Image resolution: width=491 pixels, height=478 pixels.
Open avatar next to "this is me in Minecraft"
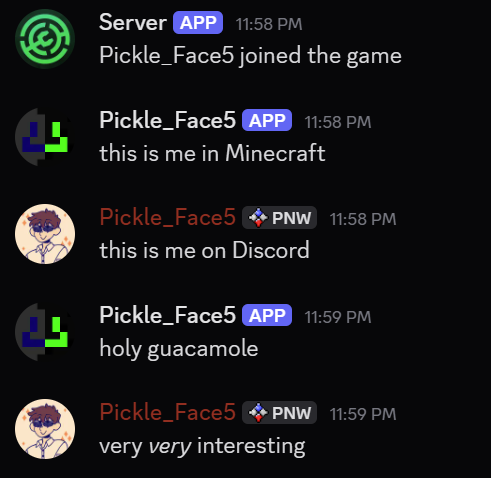[x=45, y=136]
